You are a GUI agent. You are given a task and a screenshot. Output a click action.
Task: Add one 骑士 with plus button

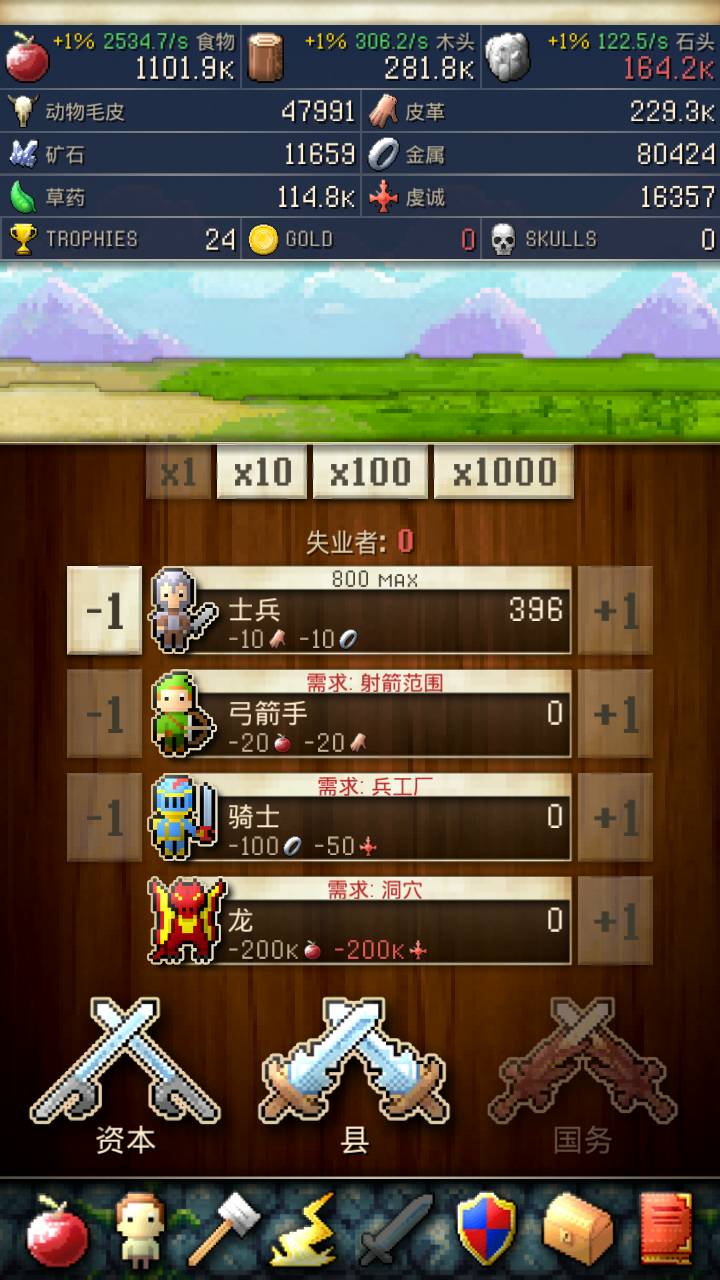click(615, 818)
